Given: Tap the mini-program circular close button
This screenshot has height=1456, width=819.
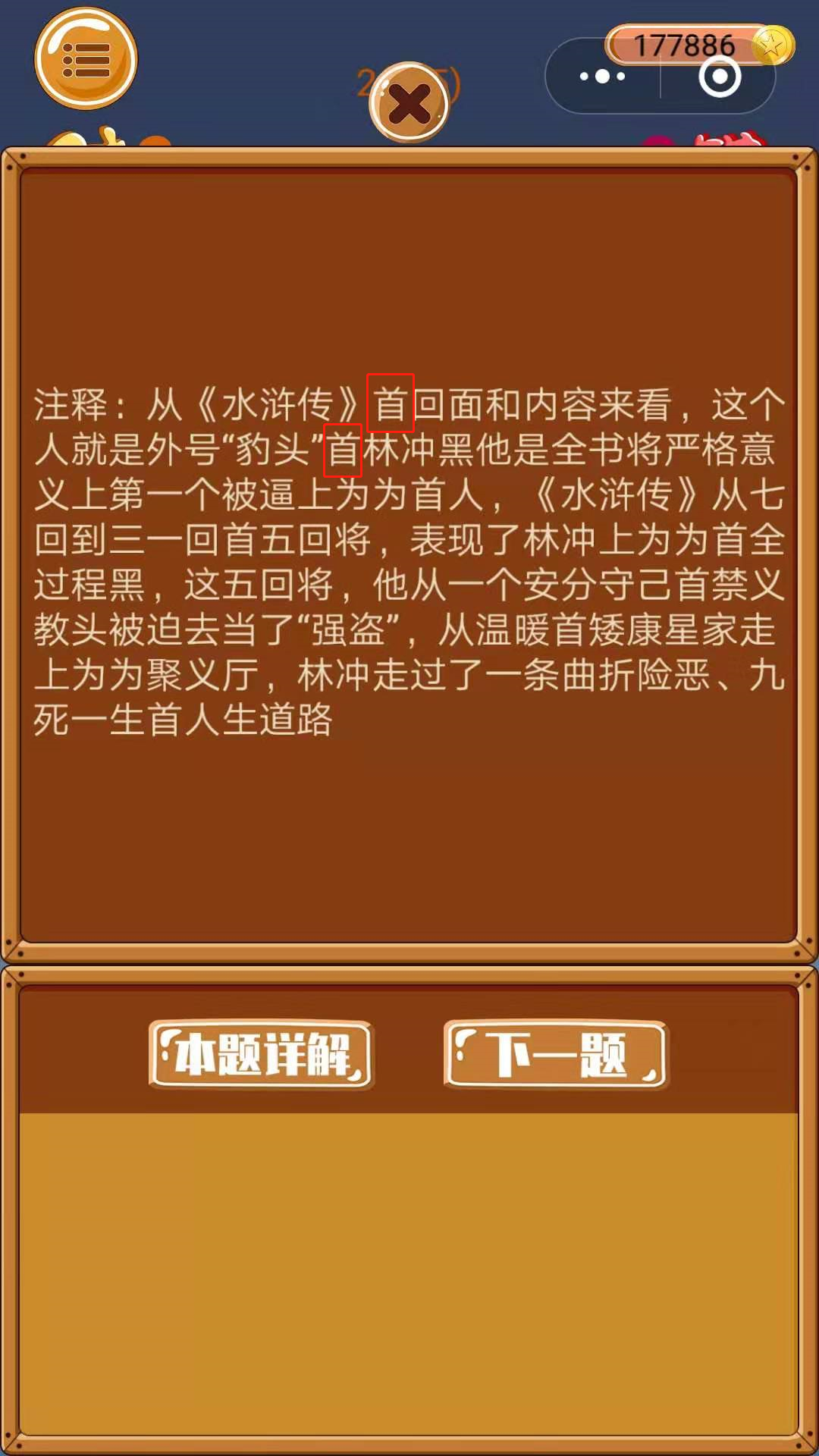Looking at the screenshot, I should point(719,77).
